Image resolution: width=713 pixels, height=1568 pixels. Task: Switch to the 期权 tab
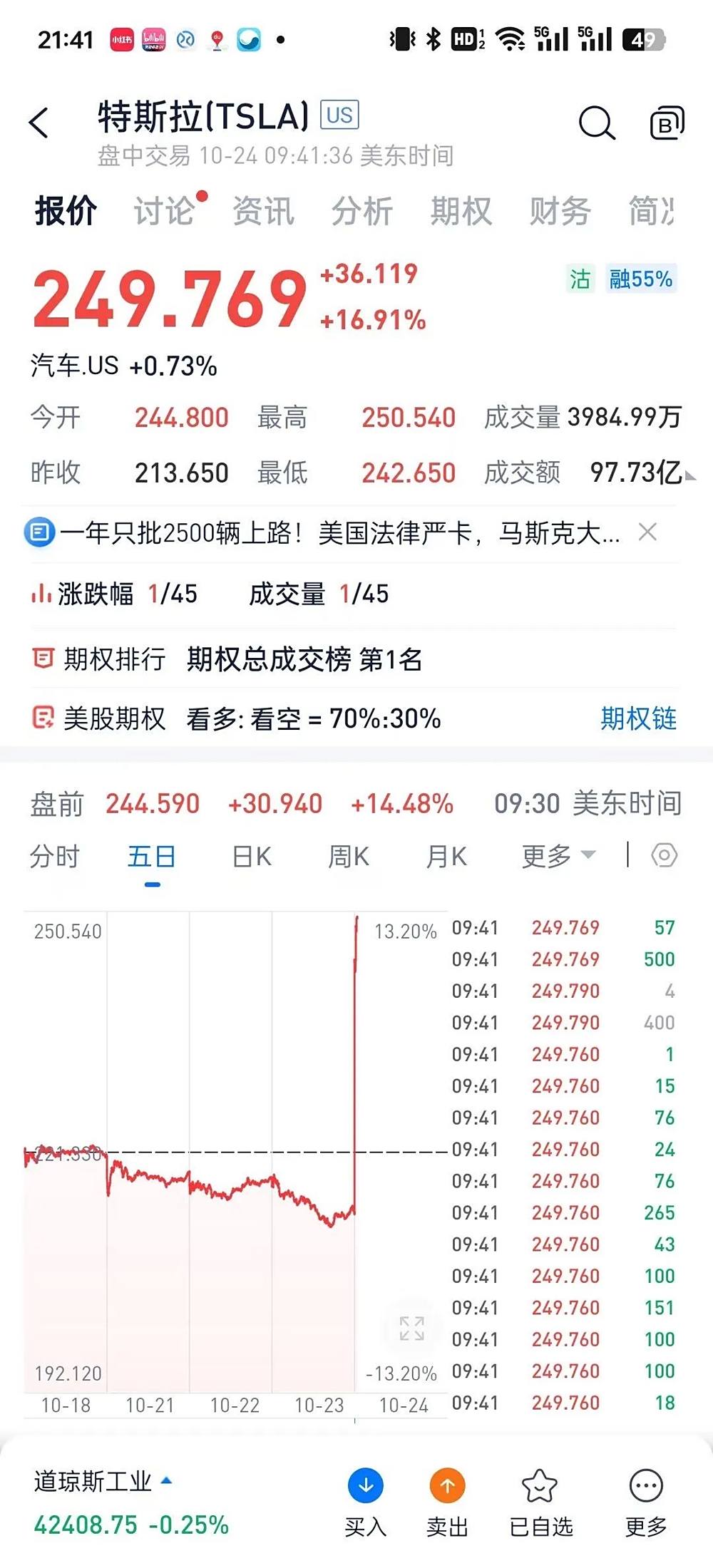pyautogui.click(x=461, y=211)
